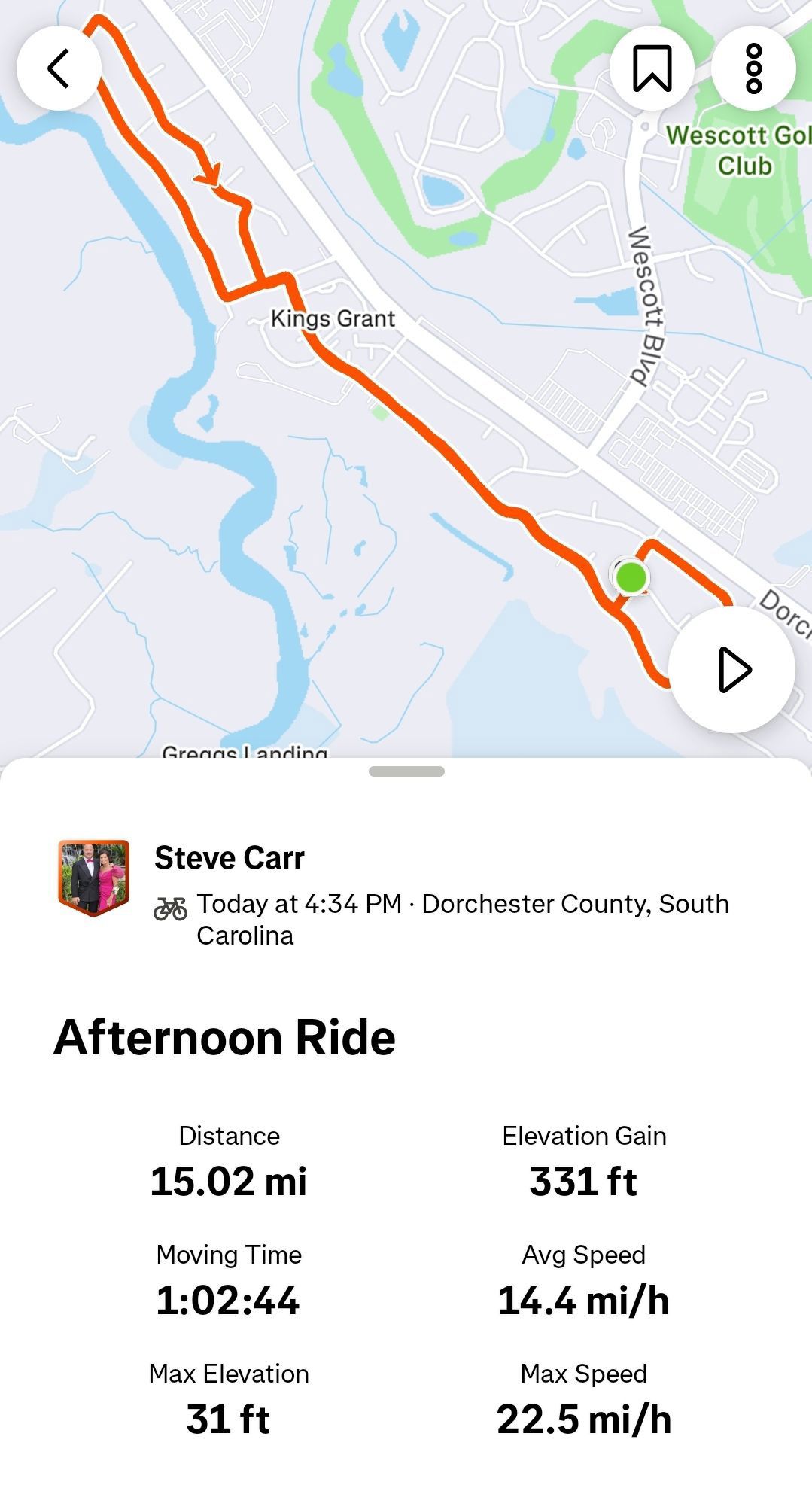Tap the bottom sheet drag handle
The height and width of the screenshot is (1491, 812).
coord(406,771)
